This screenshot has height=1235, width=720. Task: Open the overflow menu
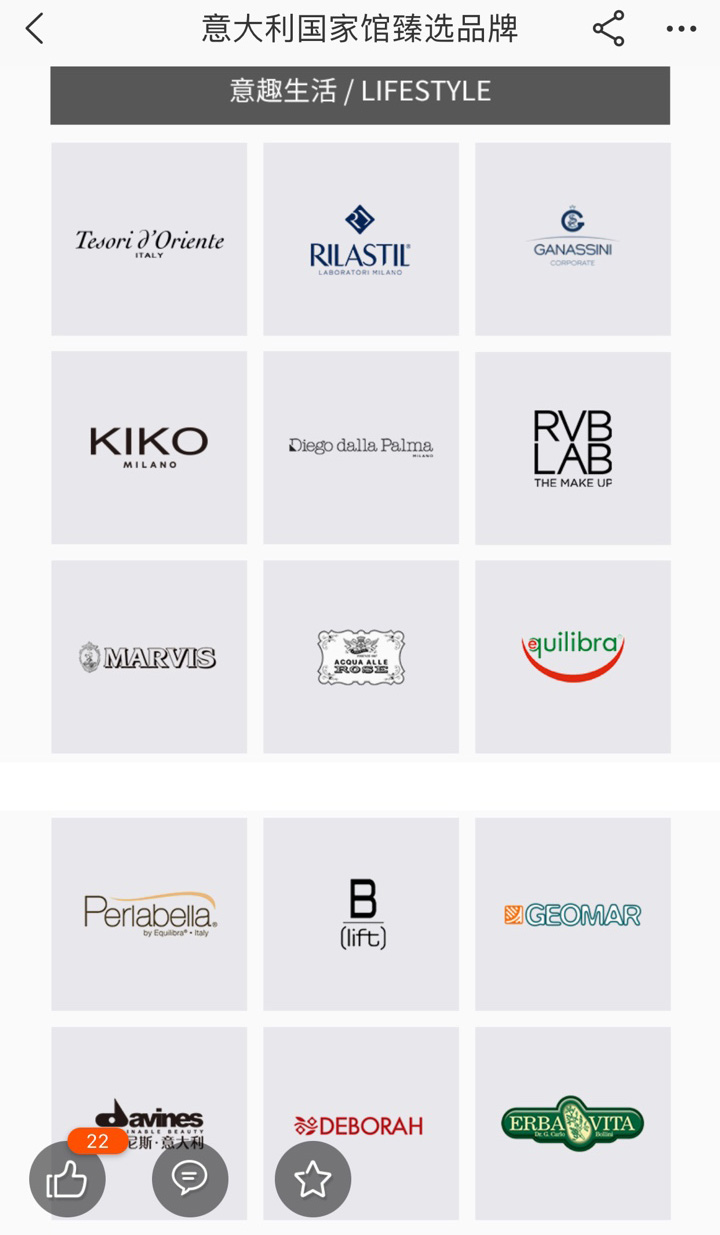681,29
